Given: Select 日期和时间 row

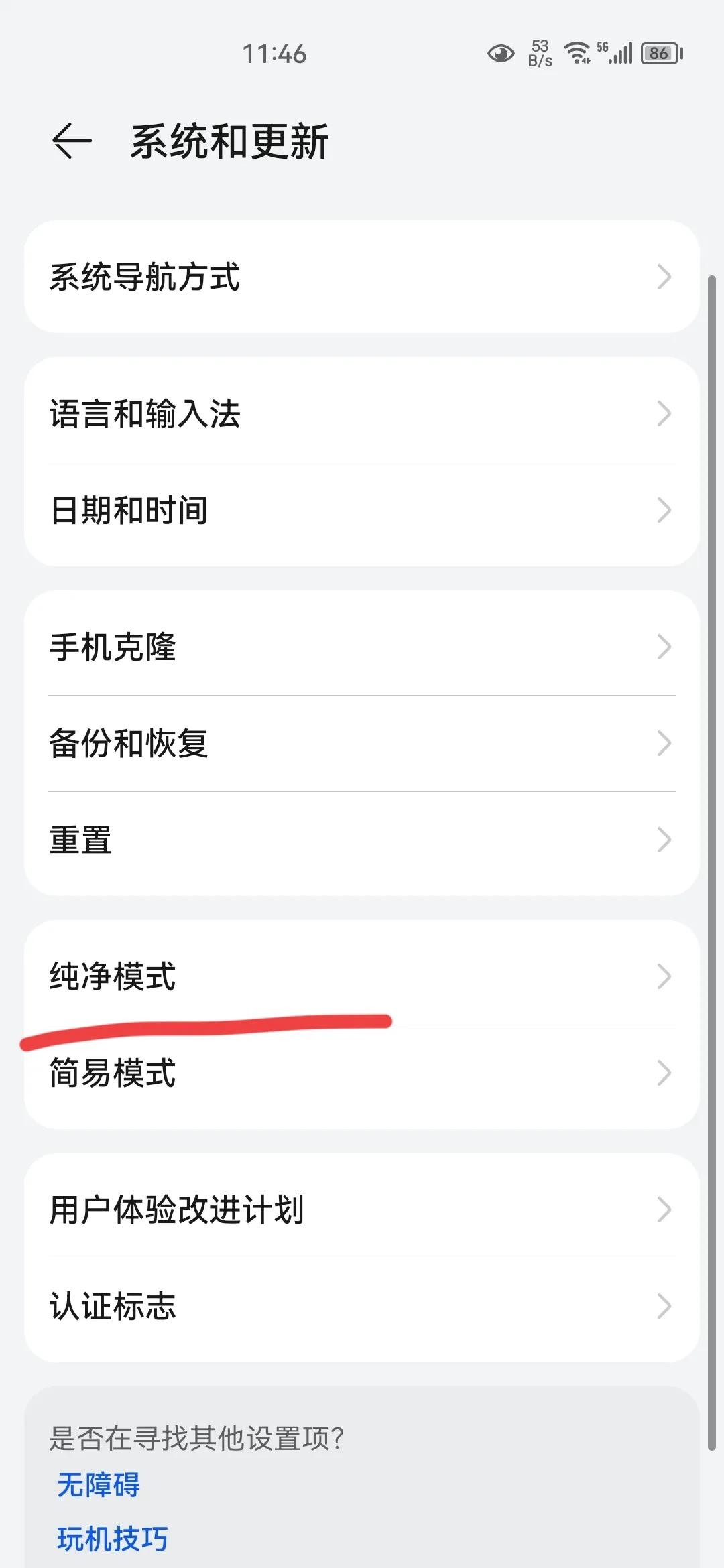Looking at the screenshot, I should coord(362,510).
